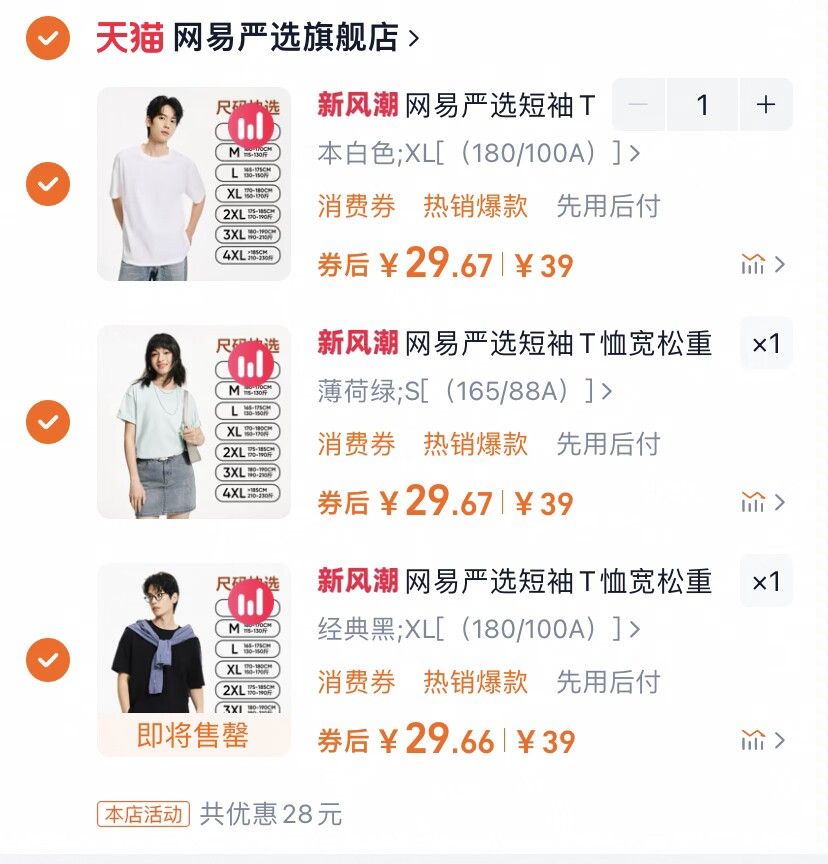
Task: Edit the ×1 quantity of 薄荷绿 T-shirt
Action: 766,344
